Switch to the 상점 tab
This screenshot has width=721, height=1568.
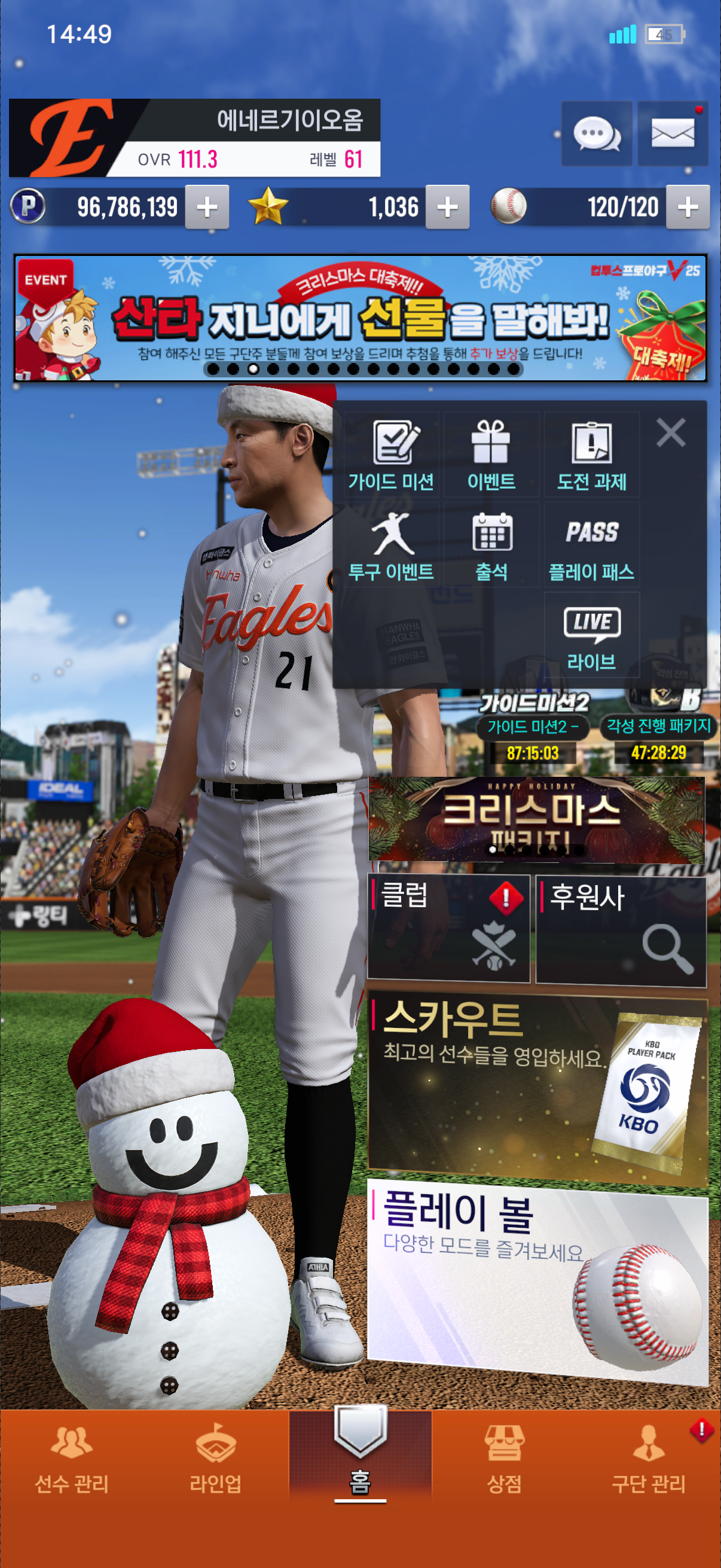coord(504,1460)
